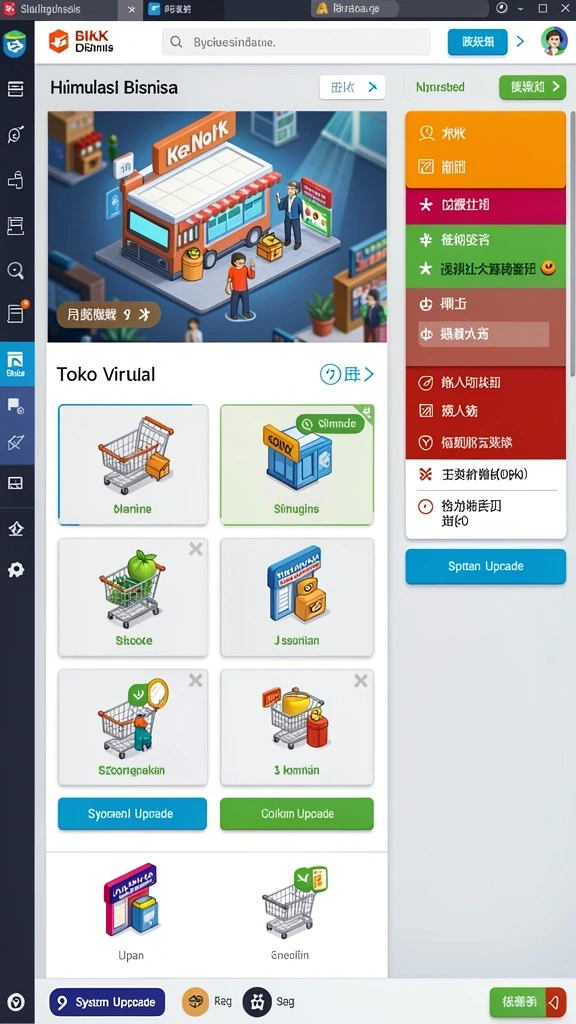Open the Bycluesindatne search box
Viewport: 576px width, 1024px height.
tap(296, 42)
